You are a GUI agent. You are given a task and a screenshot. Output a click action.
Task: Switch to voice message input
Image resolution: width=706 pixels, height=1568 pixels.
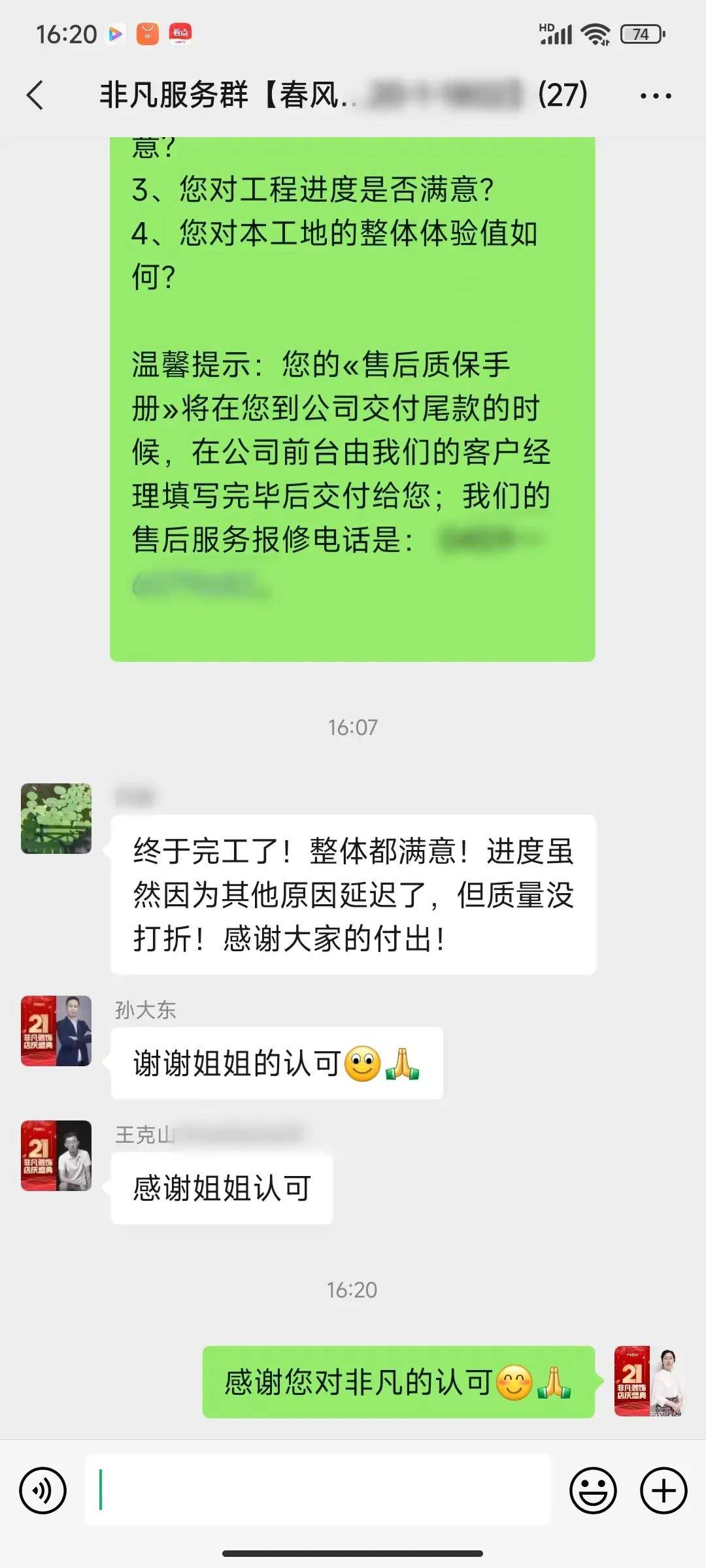[43, 1490]
